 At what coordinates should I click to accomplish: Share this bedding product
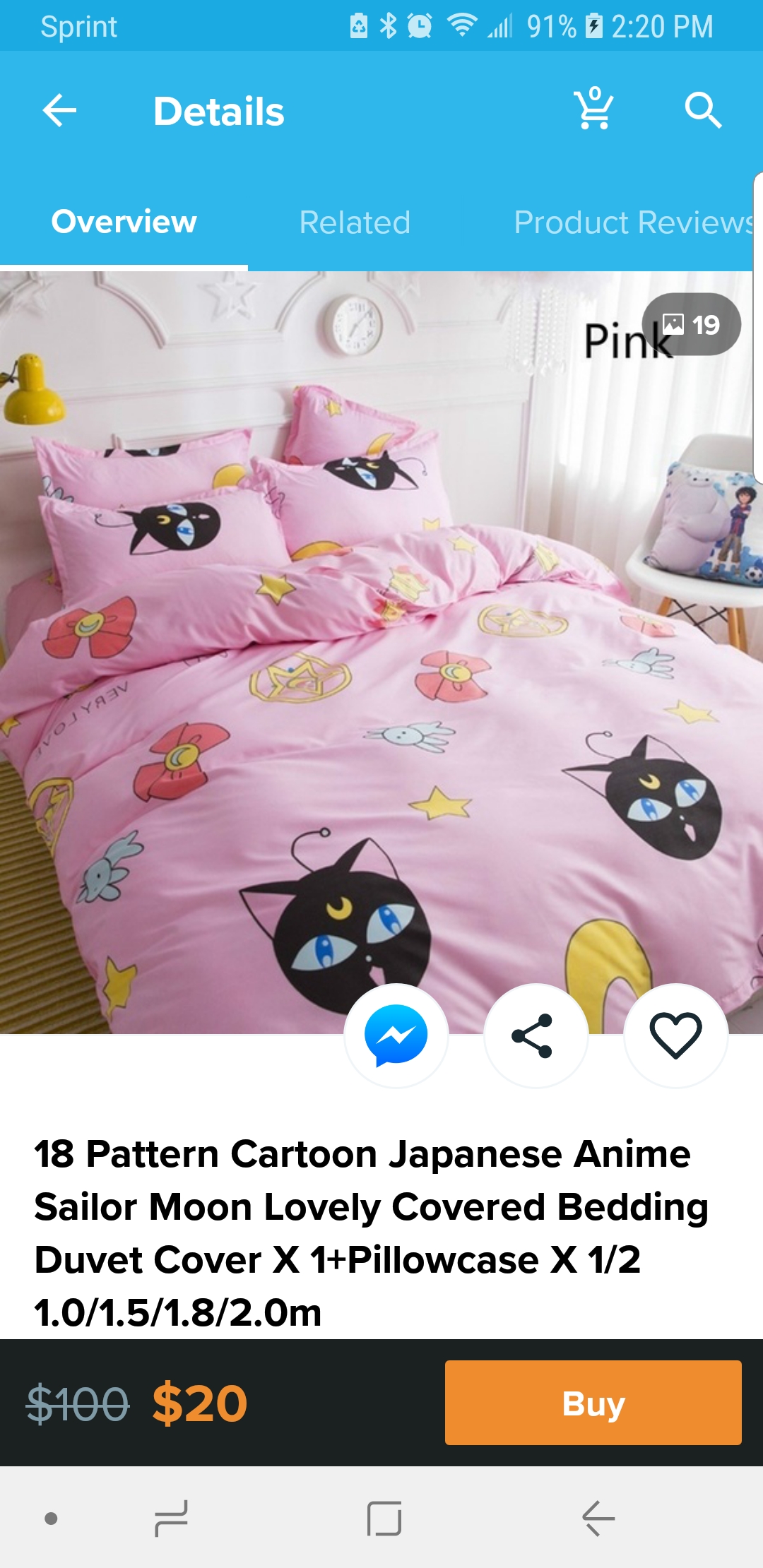point(536,1035)
